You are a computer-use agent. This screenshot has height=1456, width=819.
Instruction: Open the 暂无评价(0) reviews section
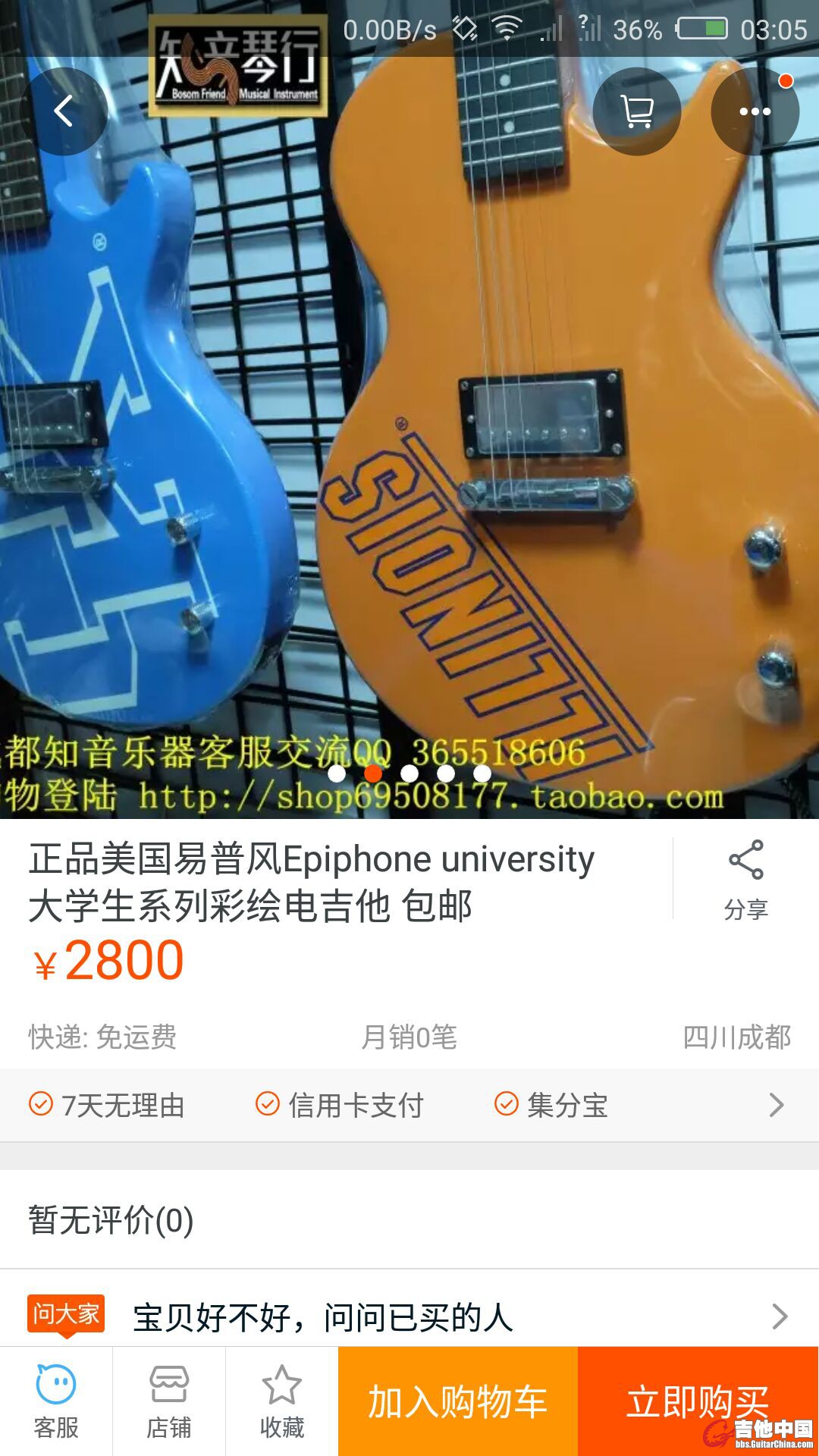(409, 1220)
